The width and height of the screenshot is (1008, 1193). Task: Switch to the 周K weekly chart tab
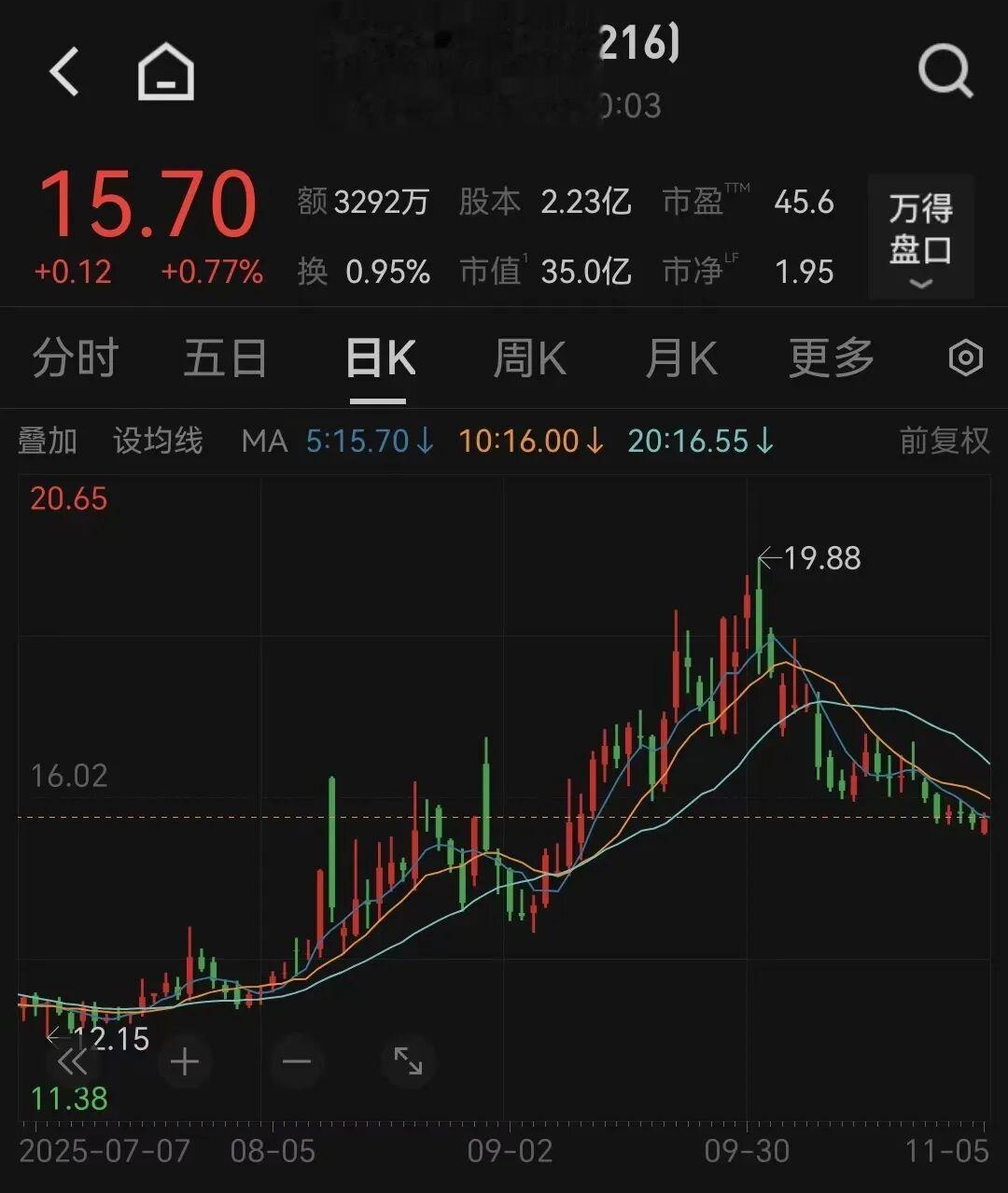point(529,358)
